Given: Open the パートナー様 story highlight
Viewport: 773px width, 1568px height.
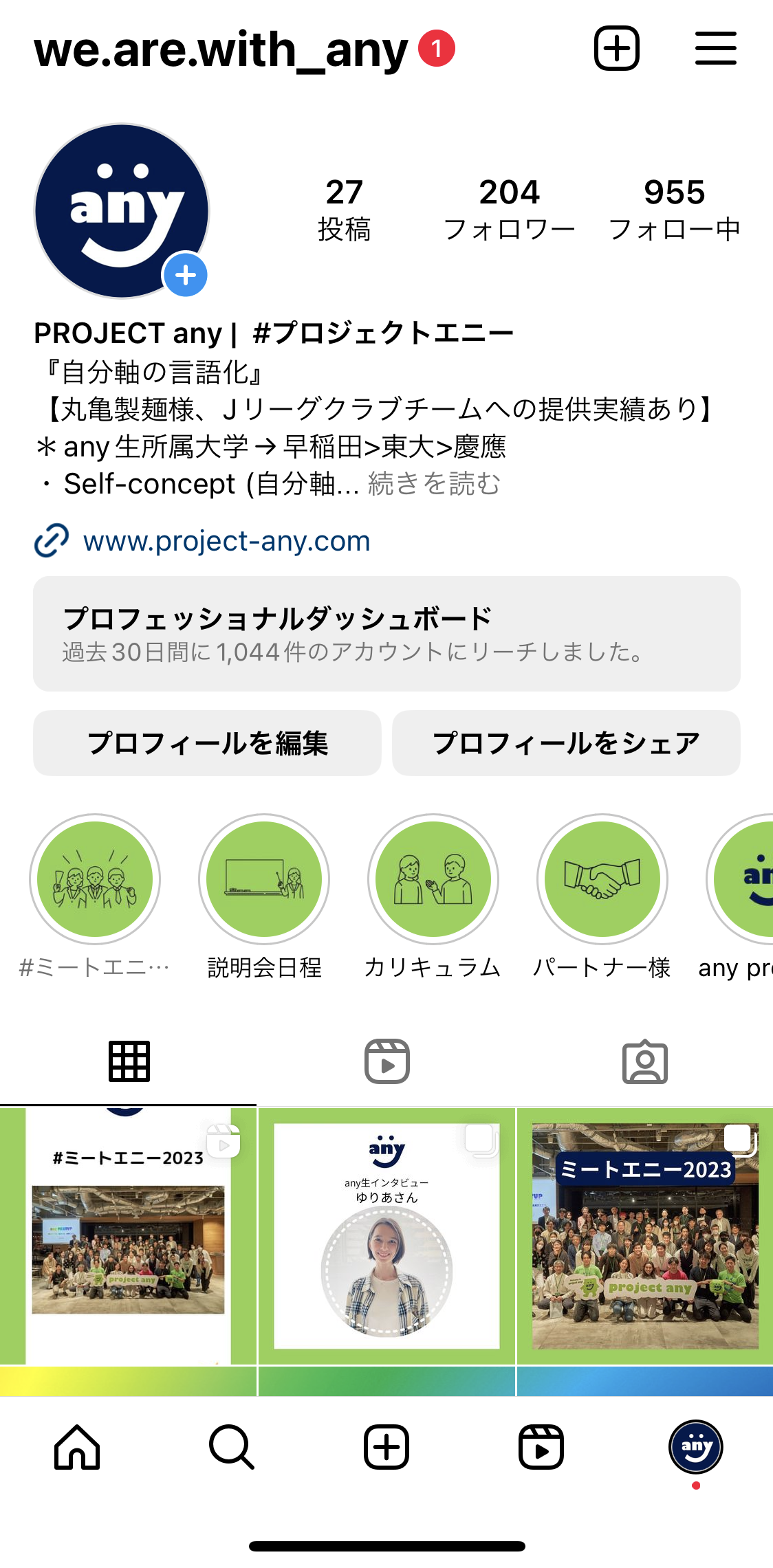Looking at the screenshot, I should (602, 879).
